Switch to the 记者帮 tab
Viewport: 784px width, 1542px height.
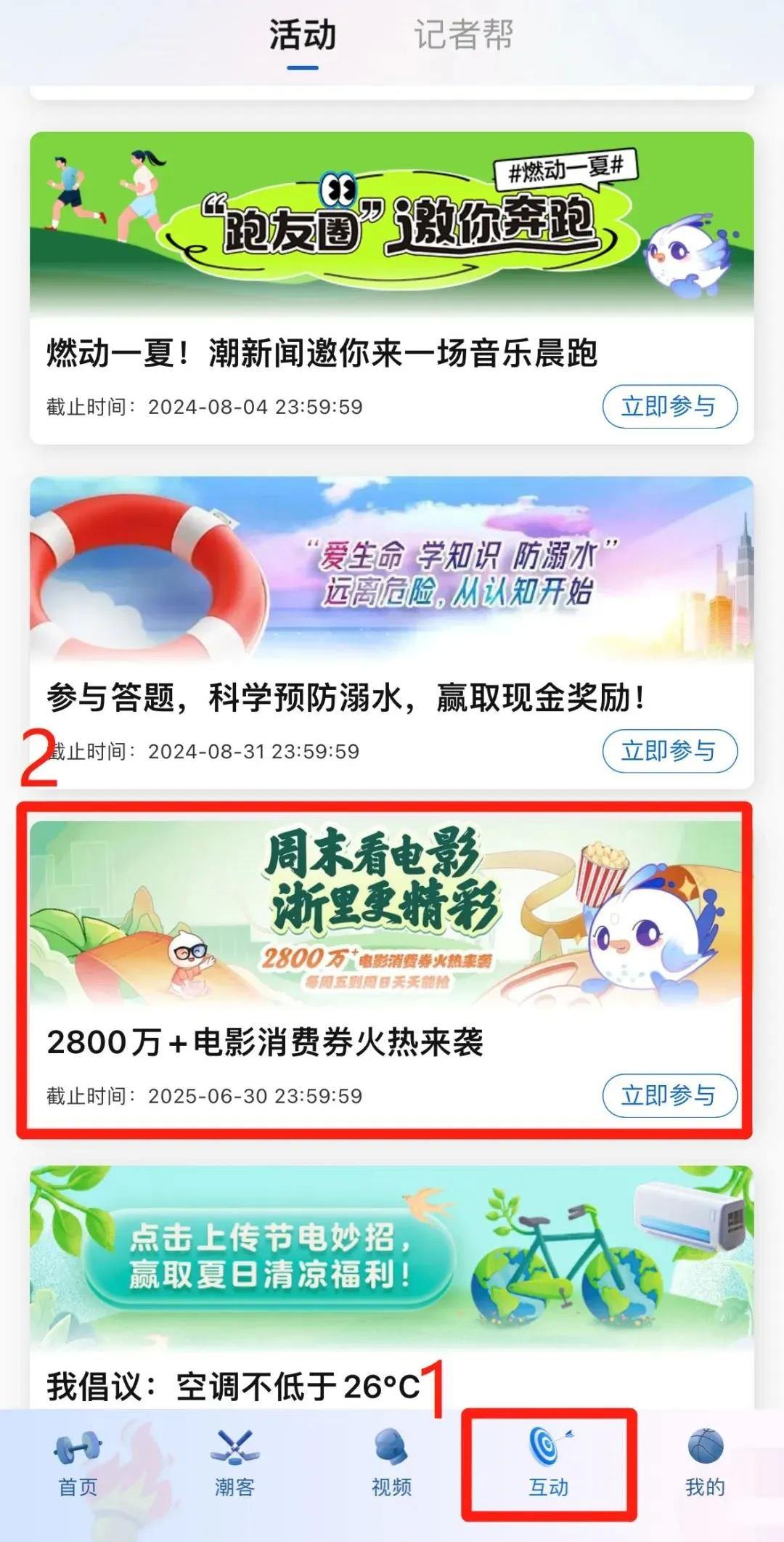pos(463,35)
